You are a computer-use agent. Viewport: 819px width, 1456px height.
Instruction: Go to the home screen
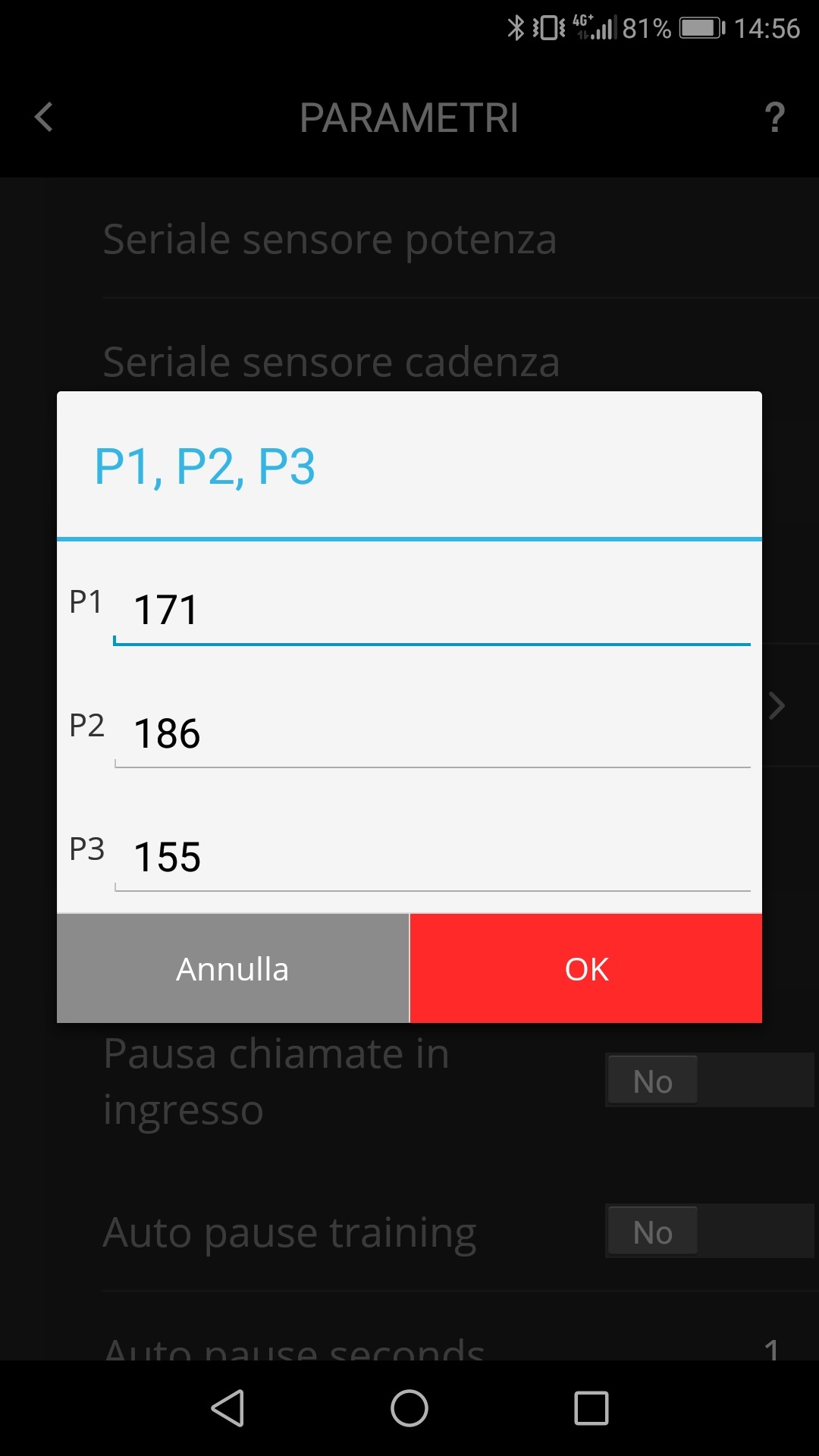click(x=409, y=1408)
